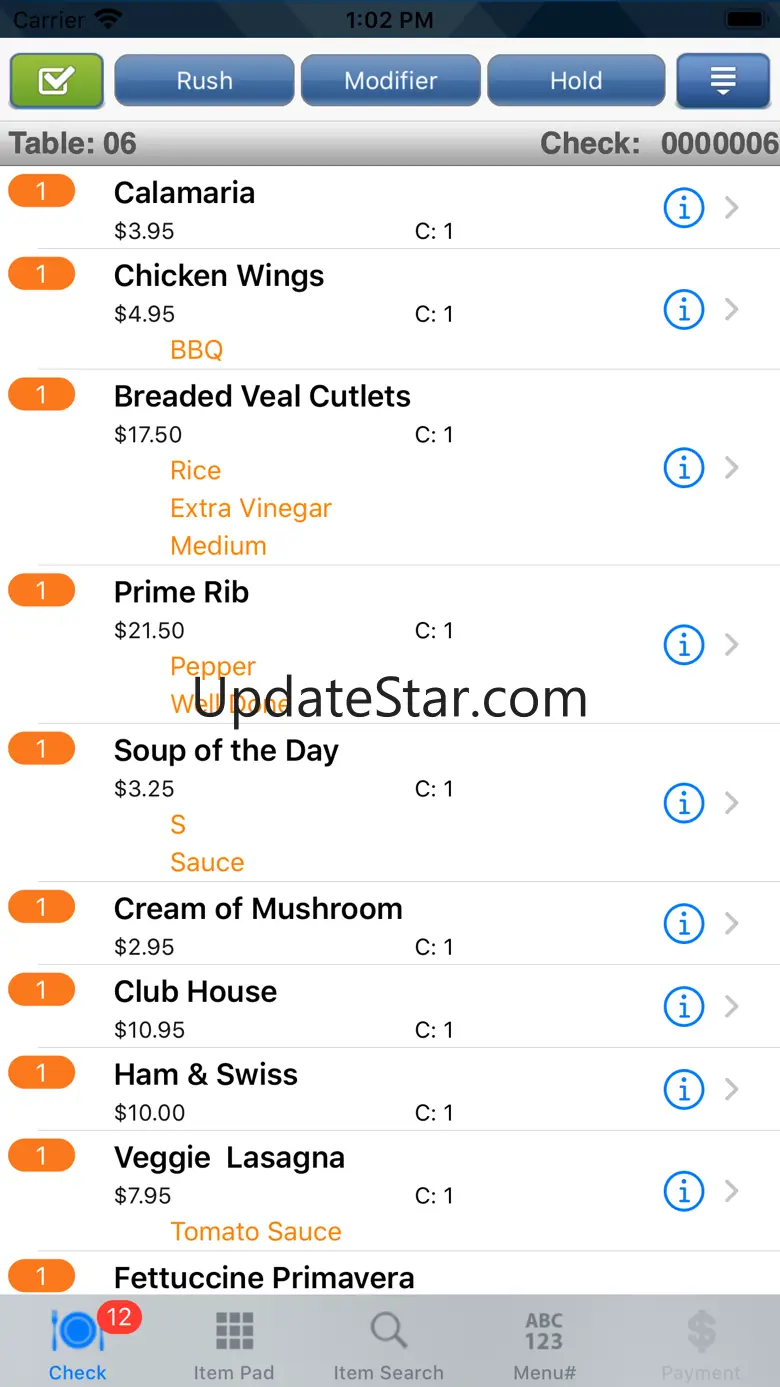Open the Menu# tab
Viewport: 780px width, 1387px height.
(x=544, y=1345)
